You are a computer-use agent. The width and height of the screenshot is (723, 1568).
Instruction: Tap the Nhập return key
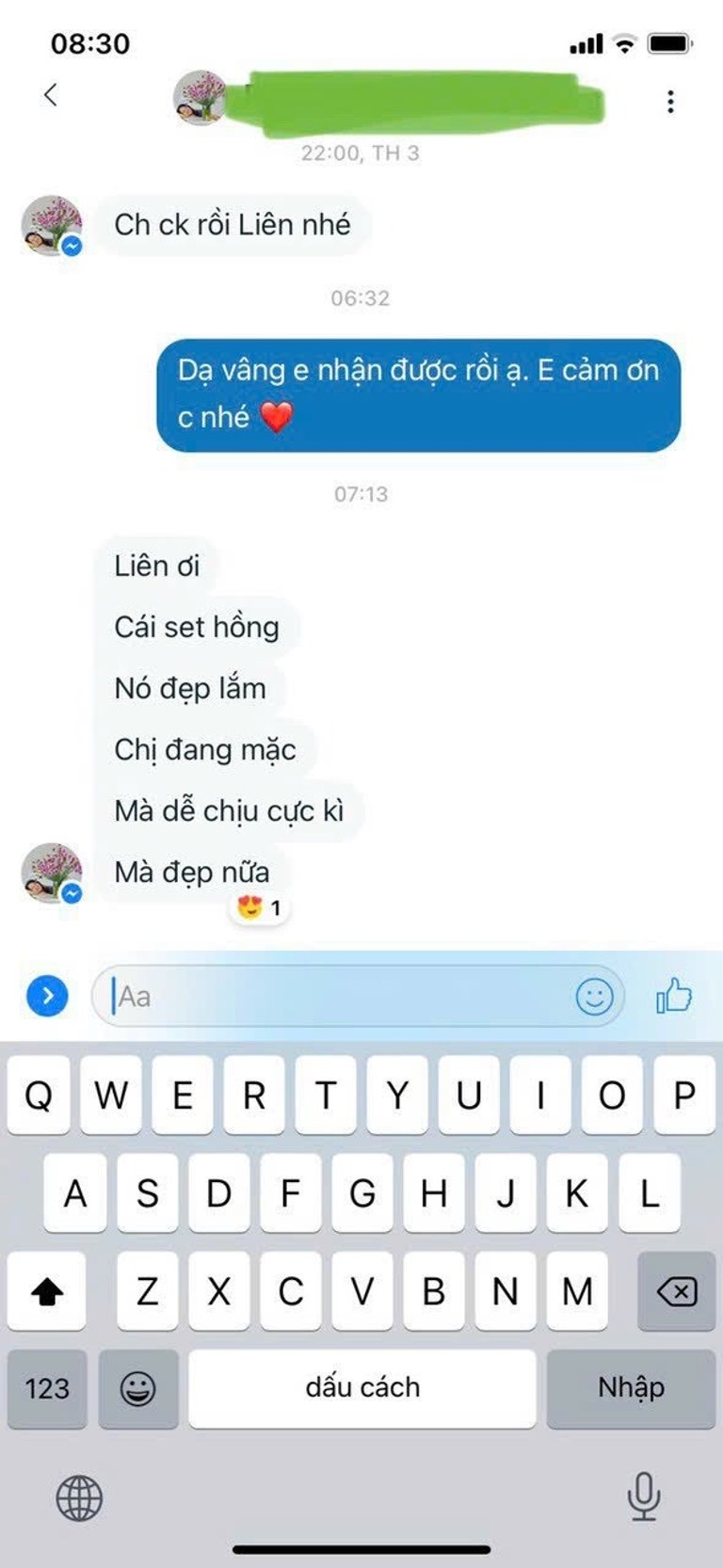pos(631,1388)
